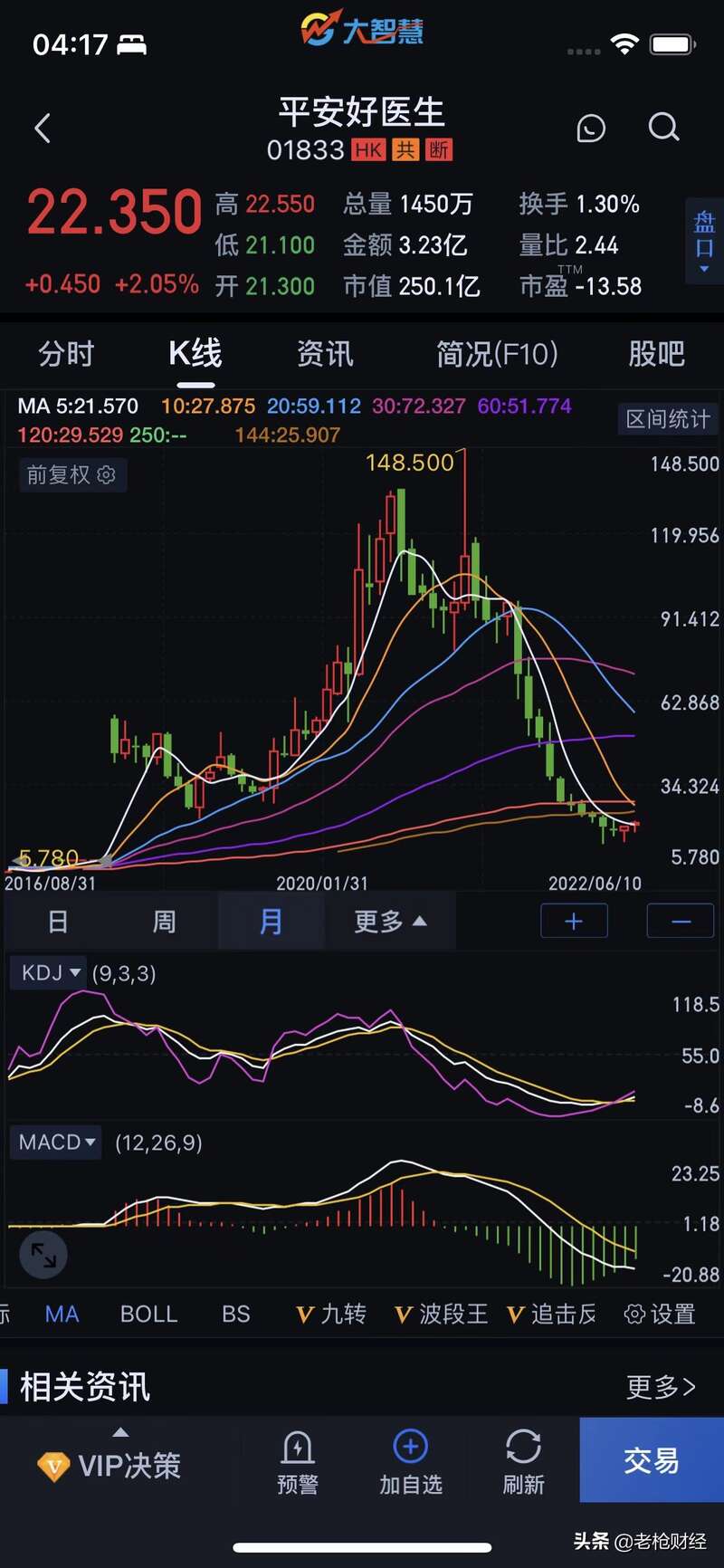Switch to the 资讯 tab
The image size is (724, 1568).
[325, 354]
